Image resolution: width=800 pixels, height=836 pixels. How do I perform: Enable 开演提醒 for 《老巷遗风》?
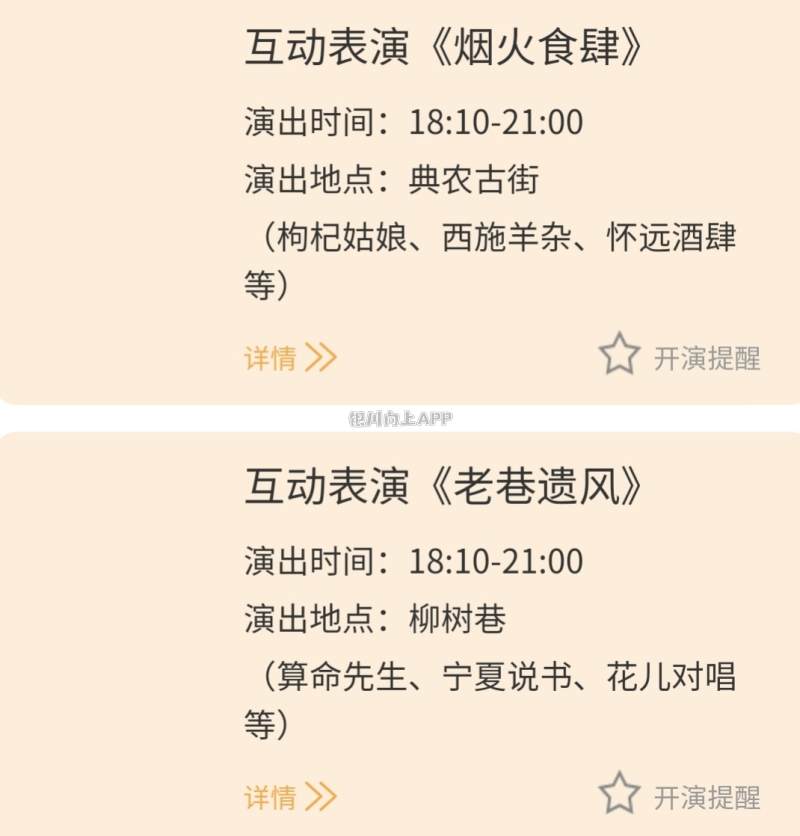(x=680, y=795)
